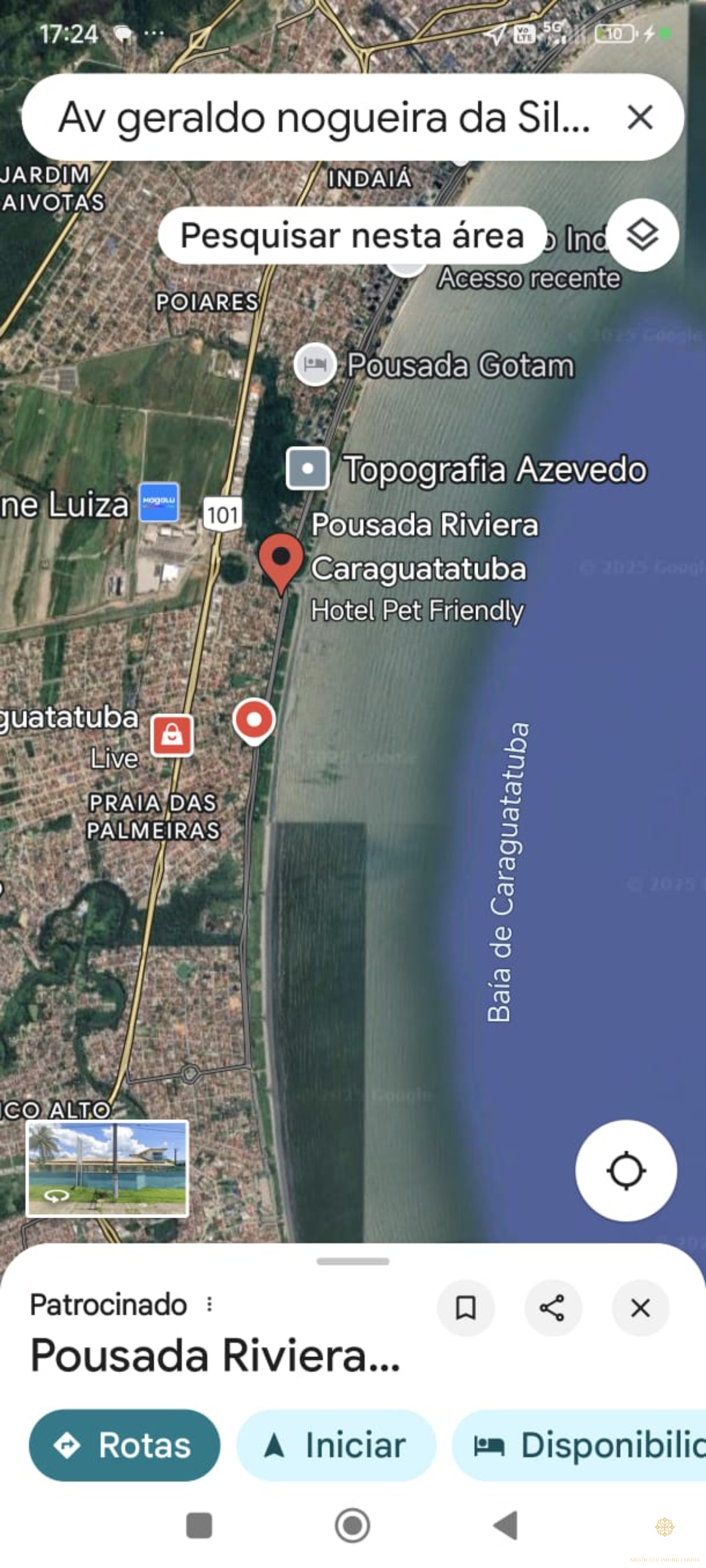Open the Street View thumbnail

(107, 1168)
